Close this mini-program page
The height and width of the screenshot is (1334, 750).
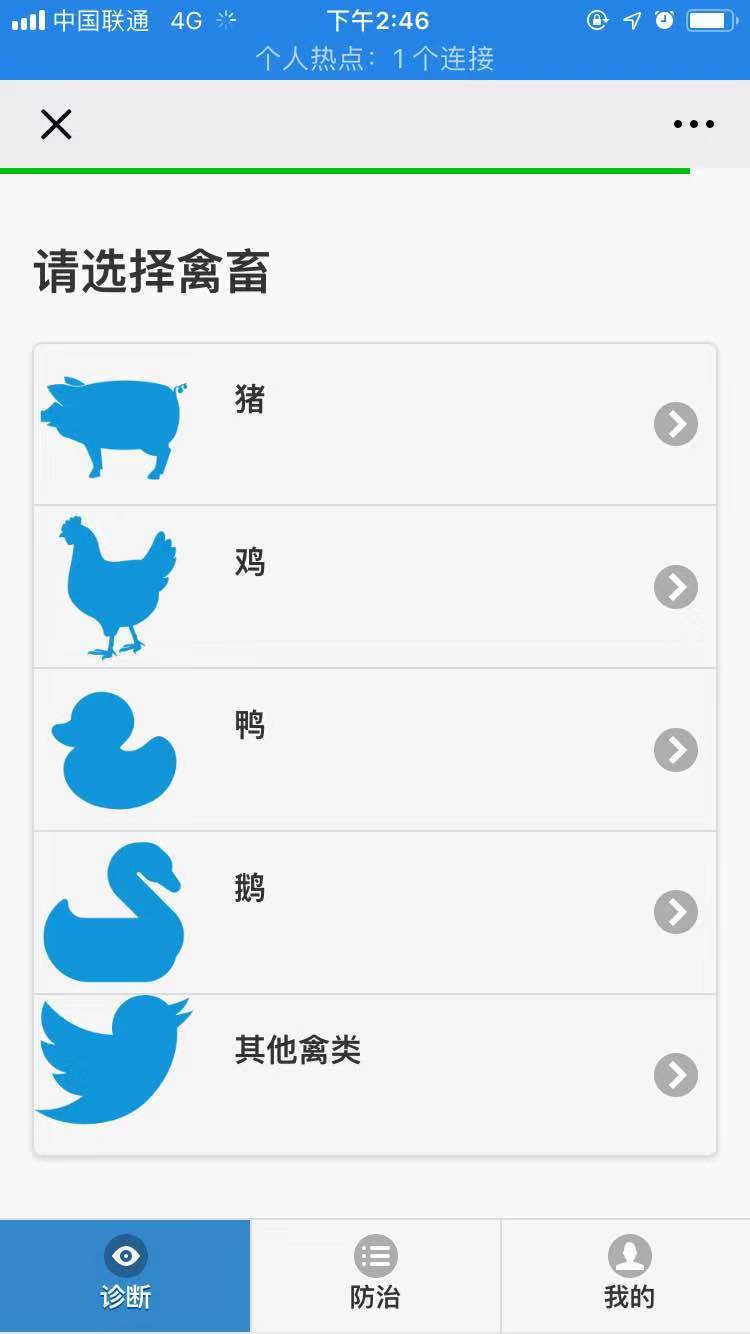tap(56, 124)
